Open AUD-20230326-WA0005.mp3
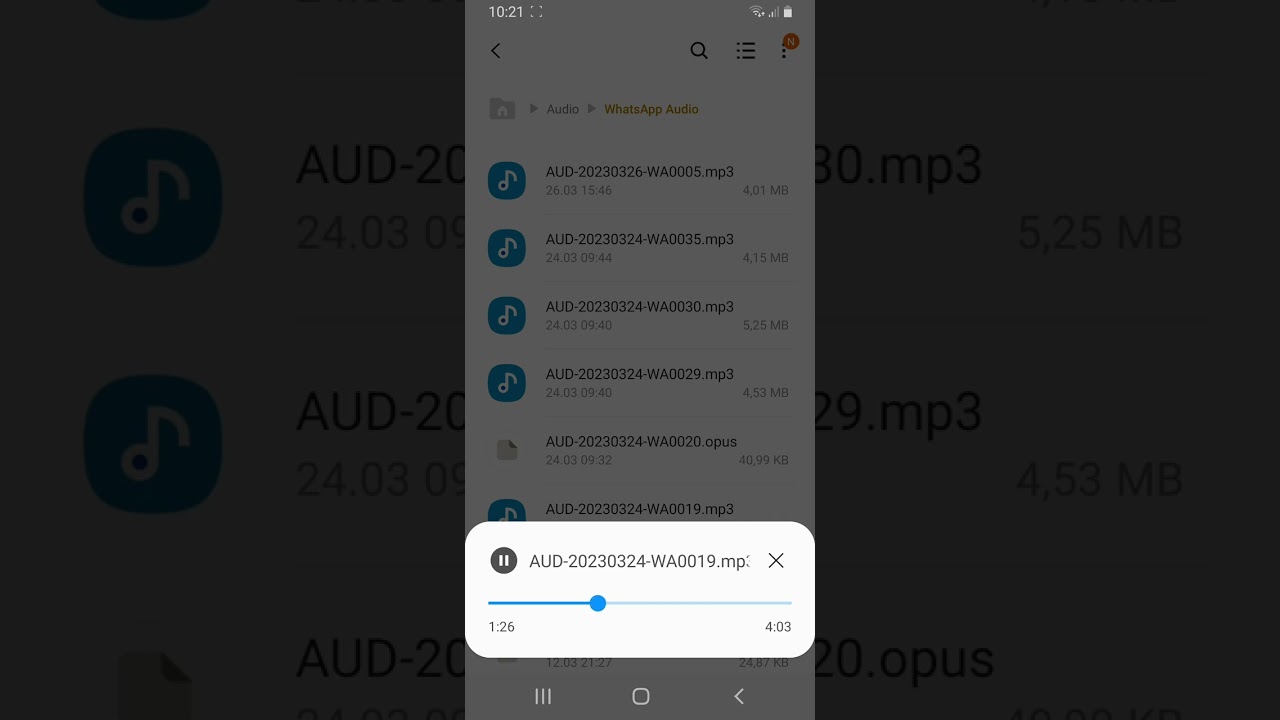1280x720 pixels. 640,181
